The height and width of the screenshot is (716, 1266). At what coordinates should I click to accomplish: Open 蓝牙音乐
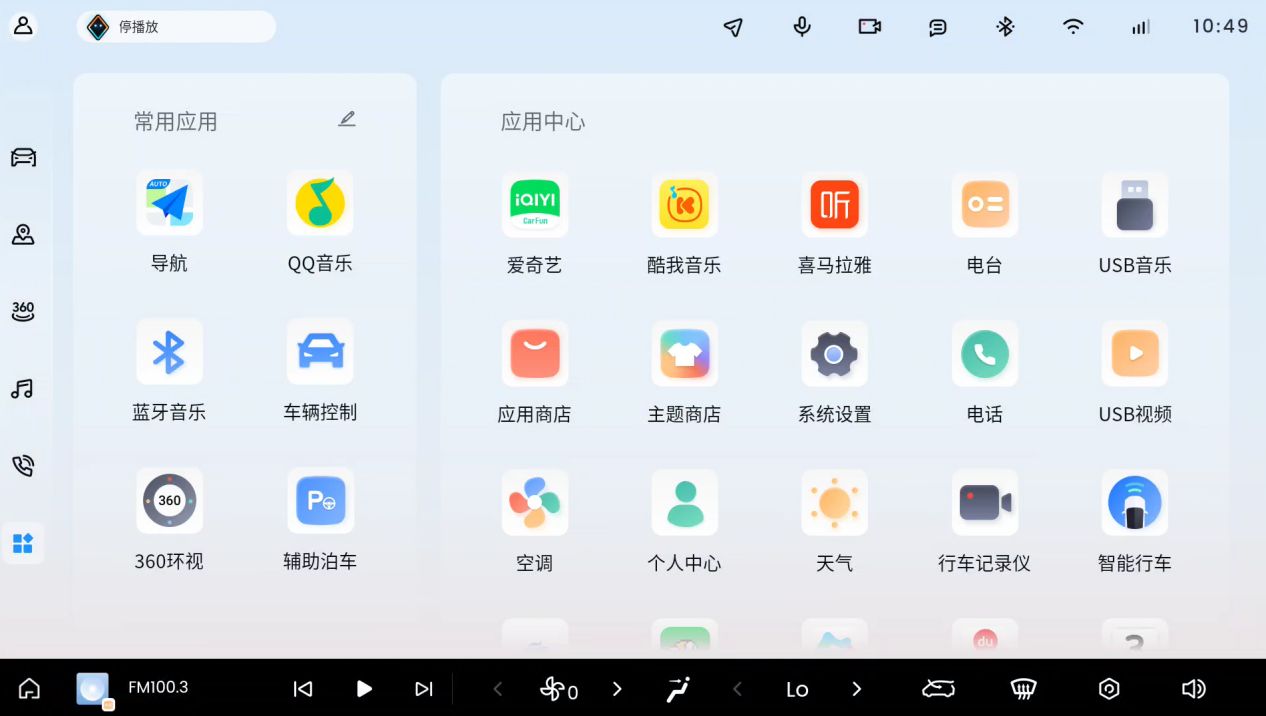point(169,352)
